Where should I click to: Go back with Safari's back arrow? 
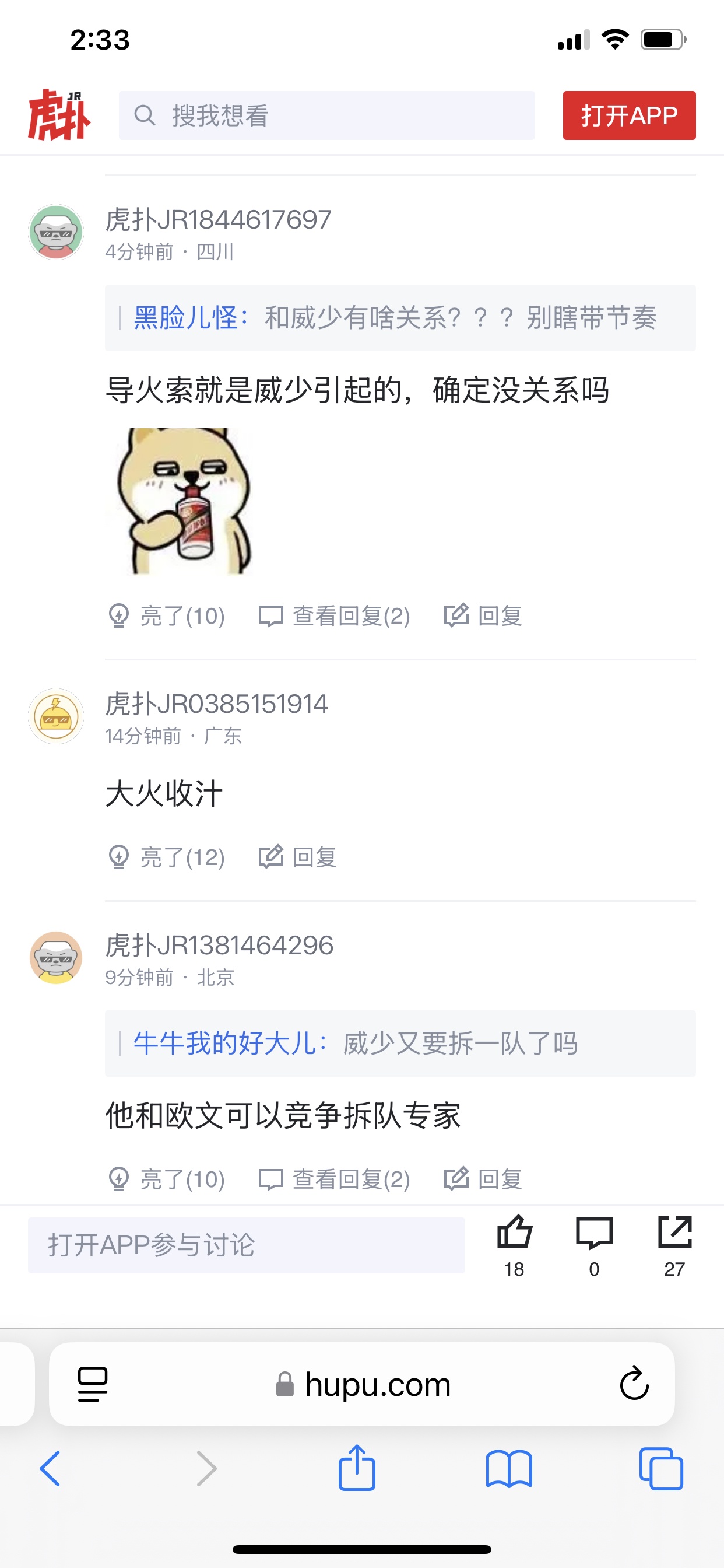pos(50,1468)
